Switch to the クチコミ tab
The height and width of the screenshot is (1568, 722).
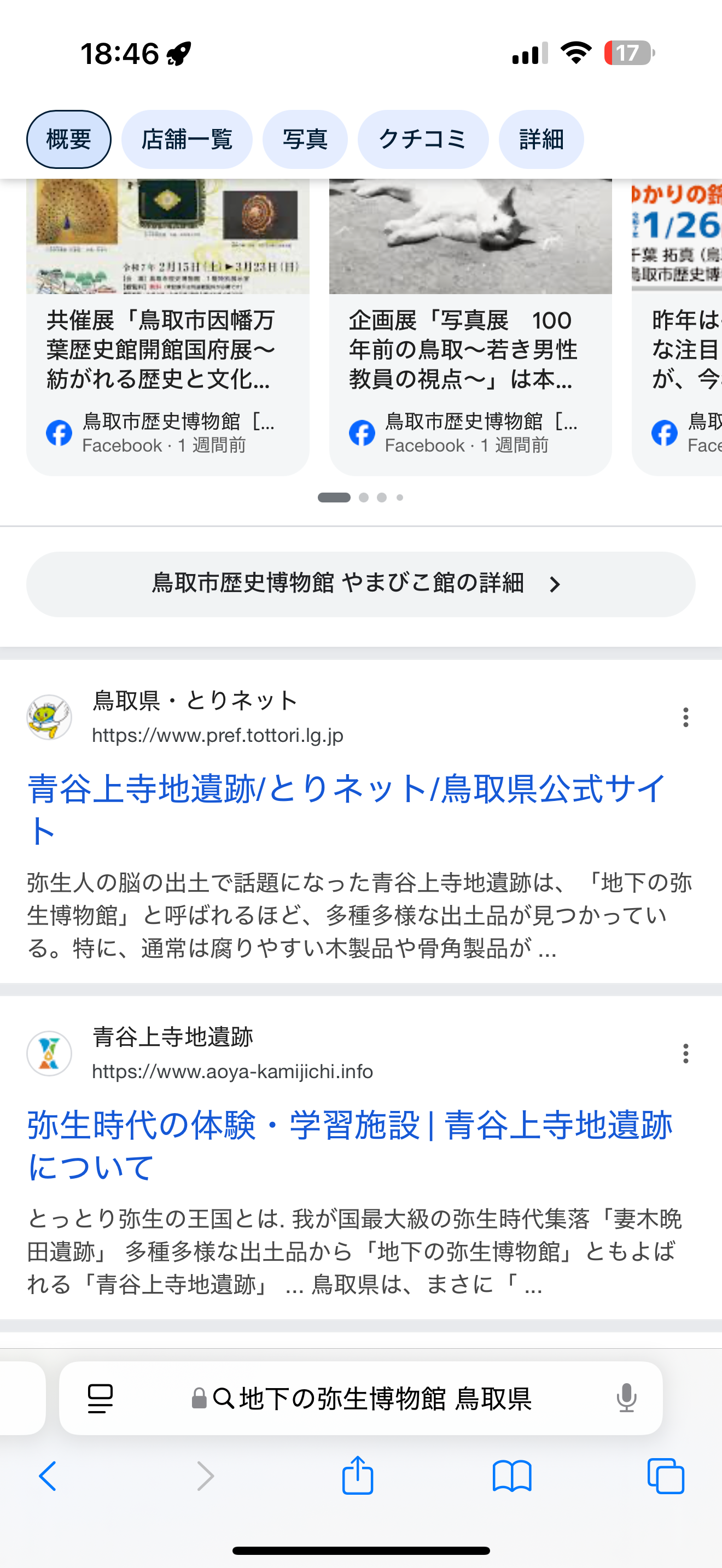[423, 139]
